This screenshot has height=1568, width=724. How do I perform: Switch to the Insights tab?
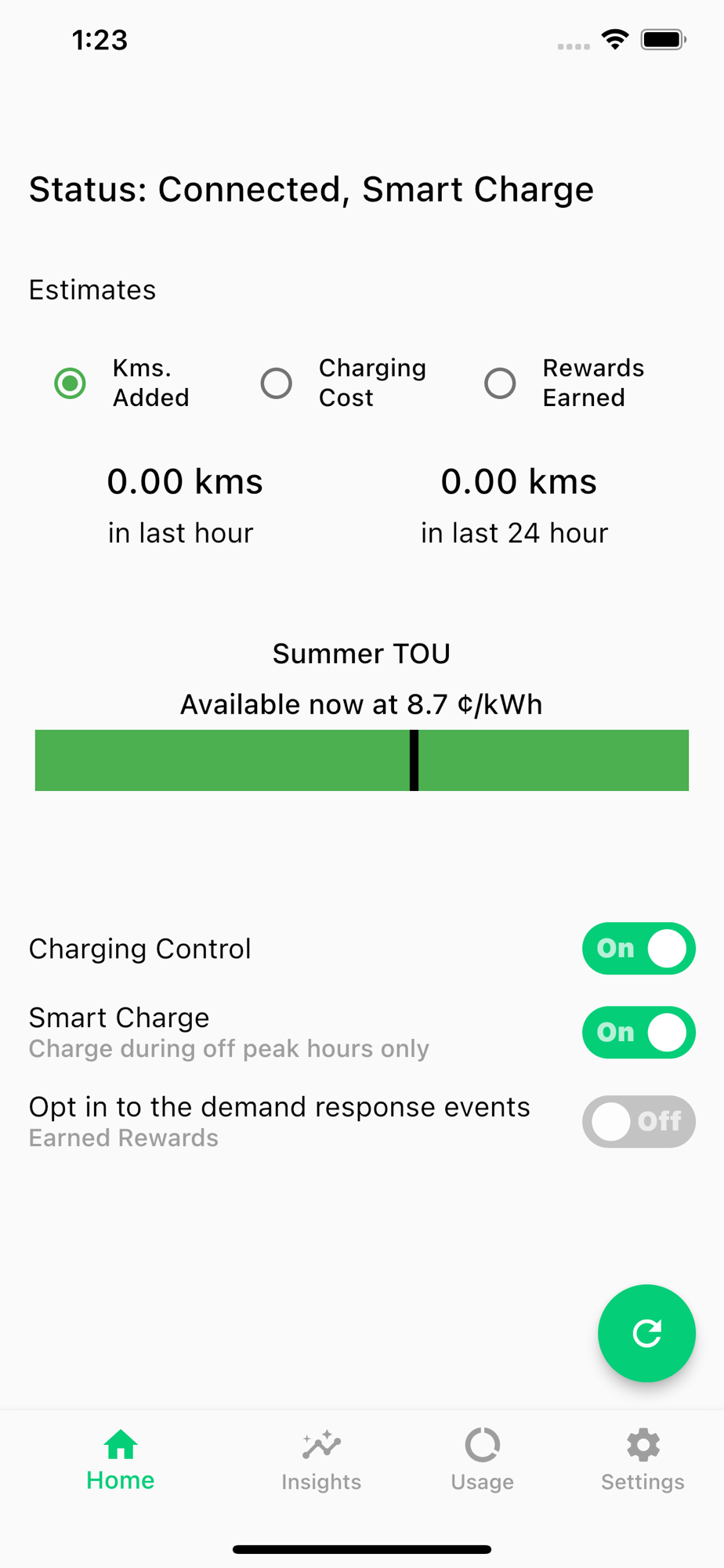[x=321, y=1461]
